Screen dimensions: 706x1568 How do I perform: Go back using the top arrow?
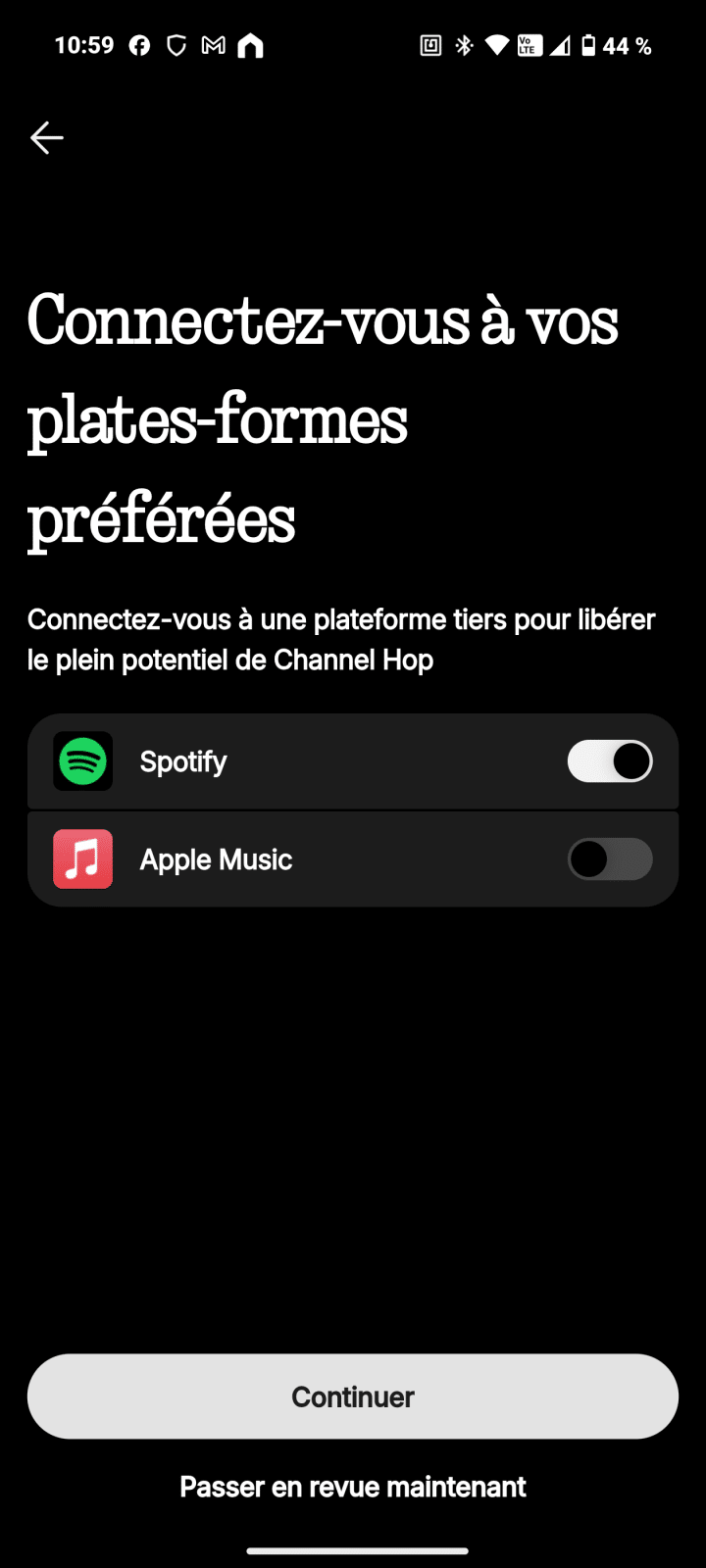click(x=47, y=138)
